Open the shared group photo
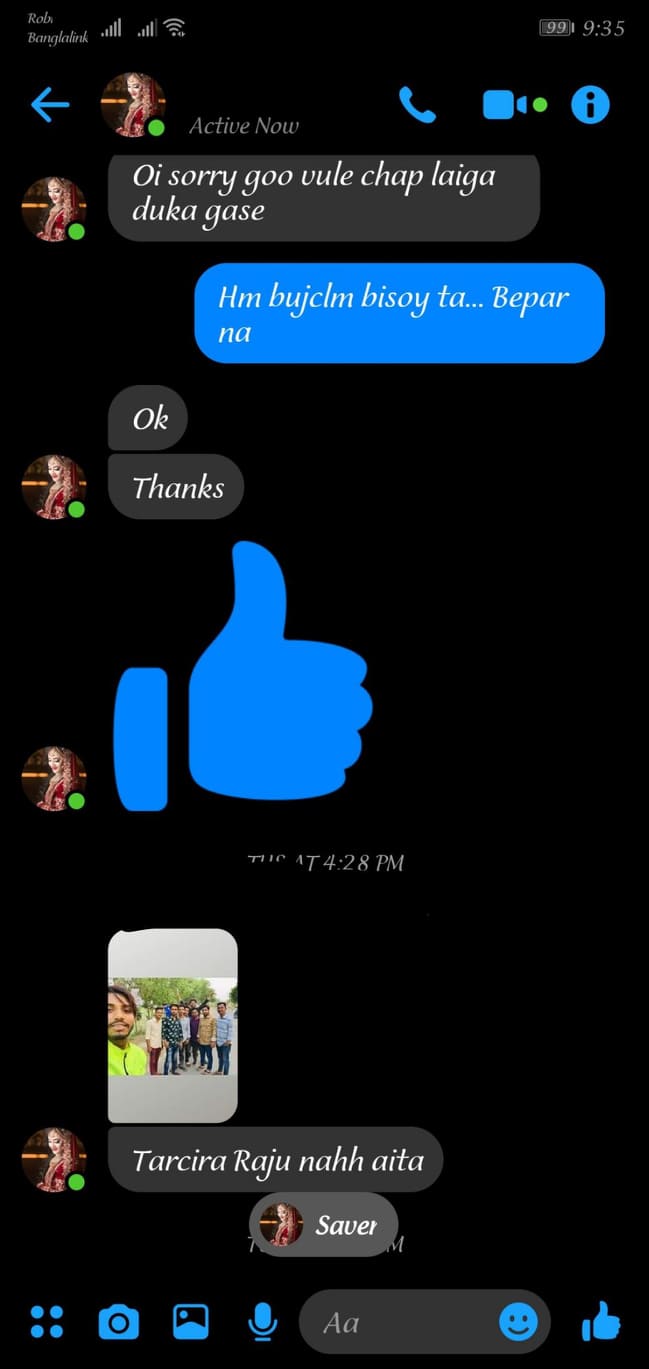 pos(173,1026)
